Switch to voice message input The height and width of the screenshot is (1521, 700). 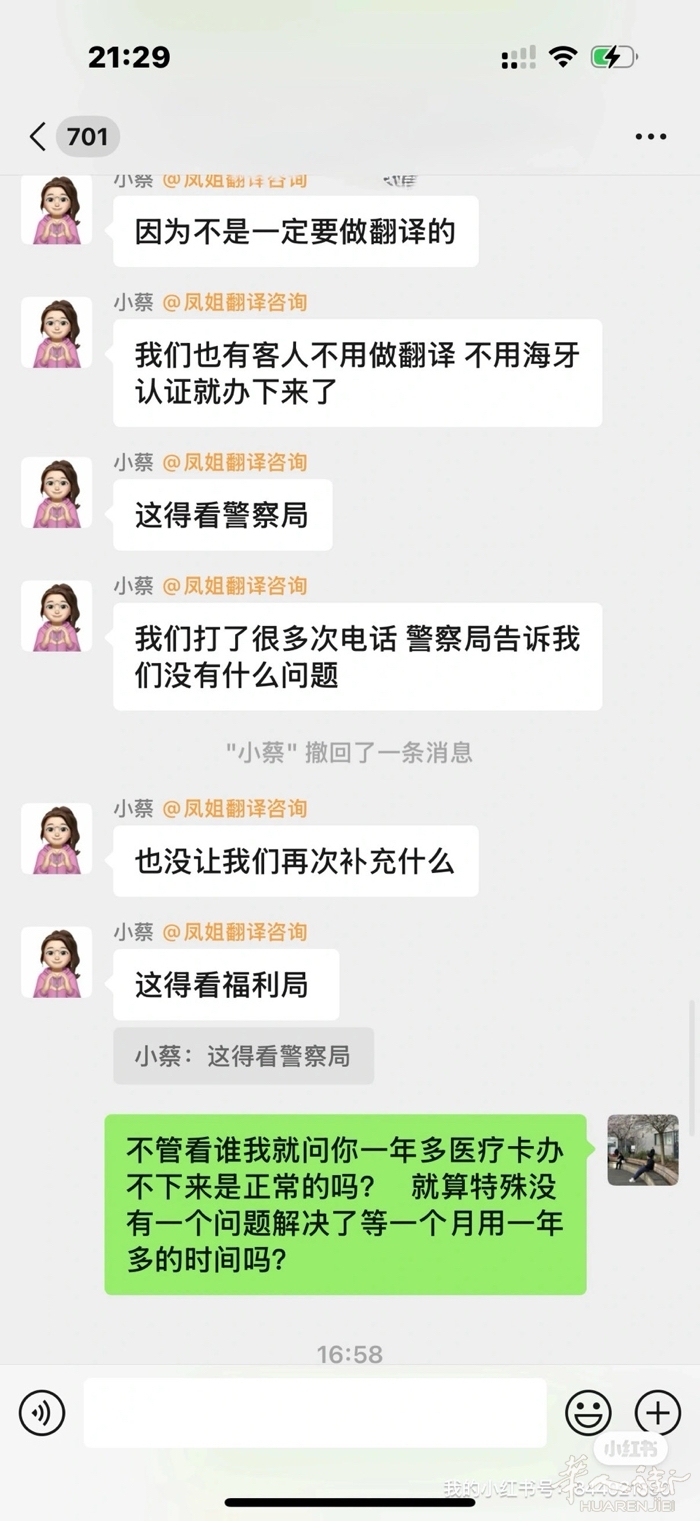point(42,1413)
